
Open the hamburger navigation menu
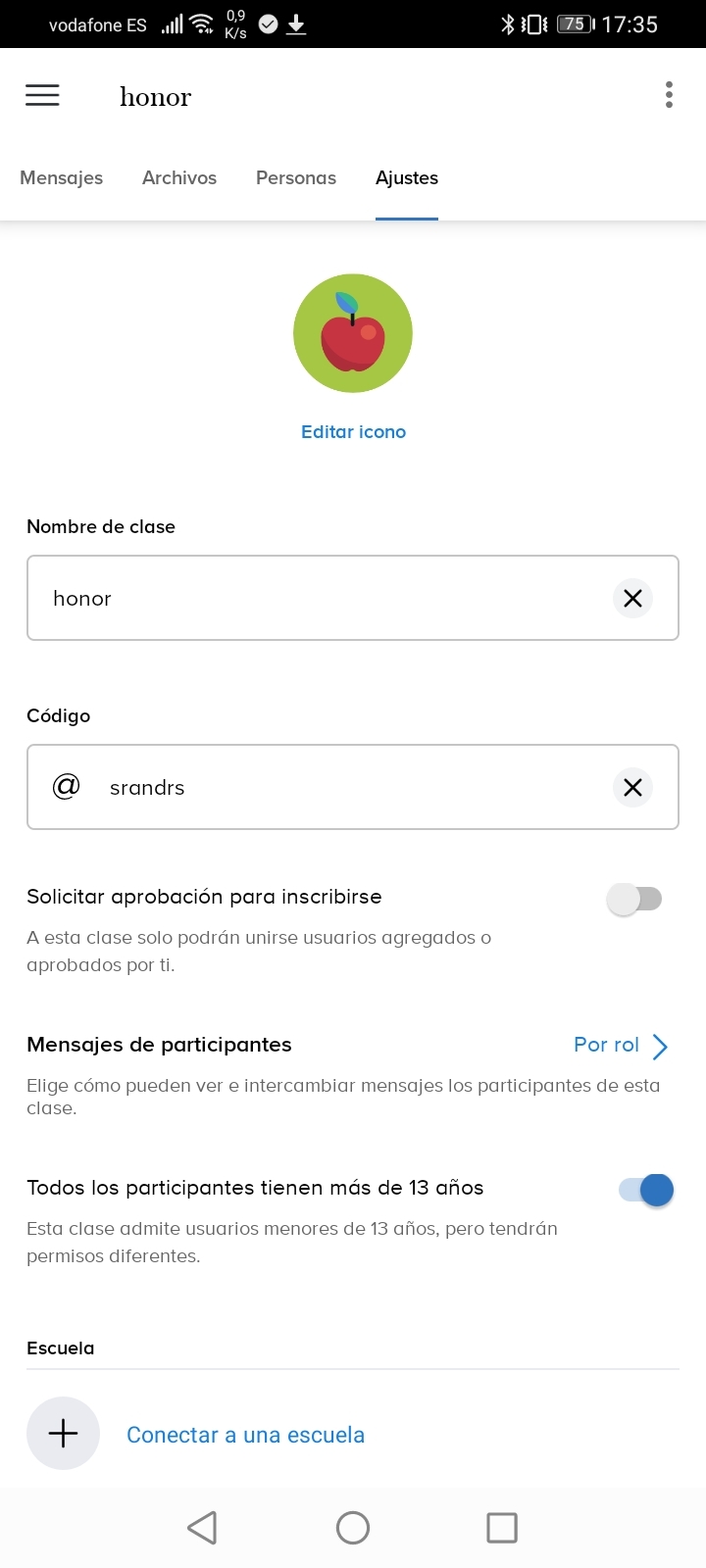[x=42, y=95]
